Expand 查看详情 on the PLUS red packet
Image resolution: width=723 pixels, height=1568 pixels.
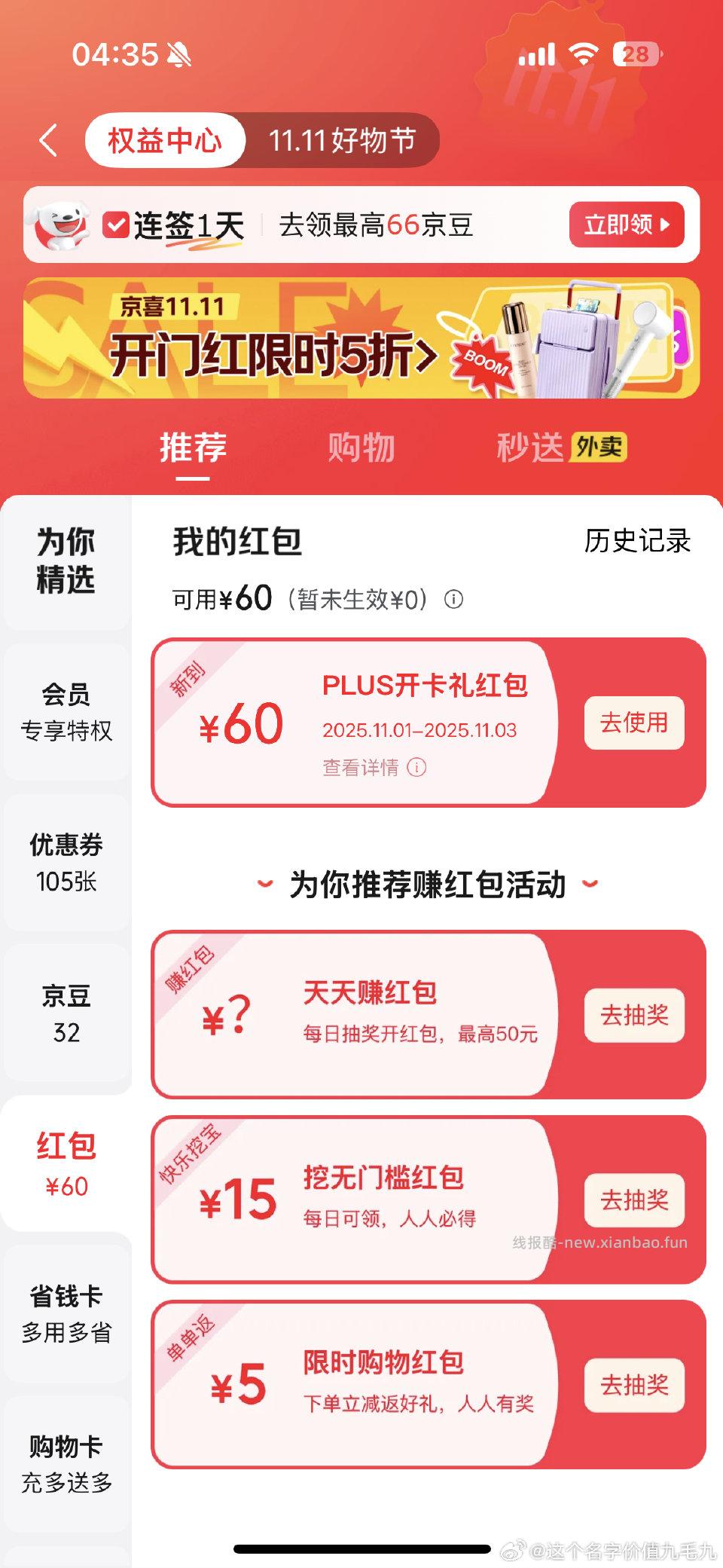(361, 769)
